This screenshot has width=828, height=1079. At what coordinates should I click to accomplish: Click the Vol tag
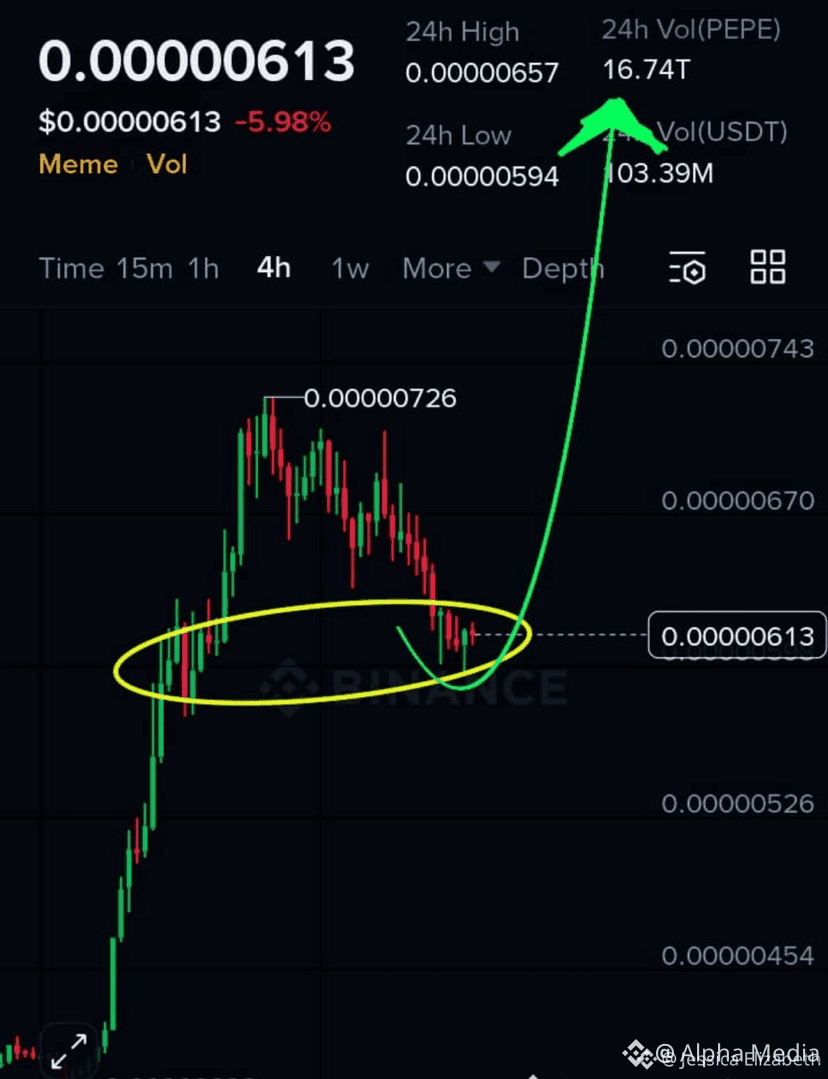click(167, 165)
